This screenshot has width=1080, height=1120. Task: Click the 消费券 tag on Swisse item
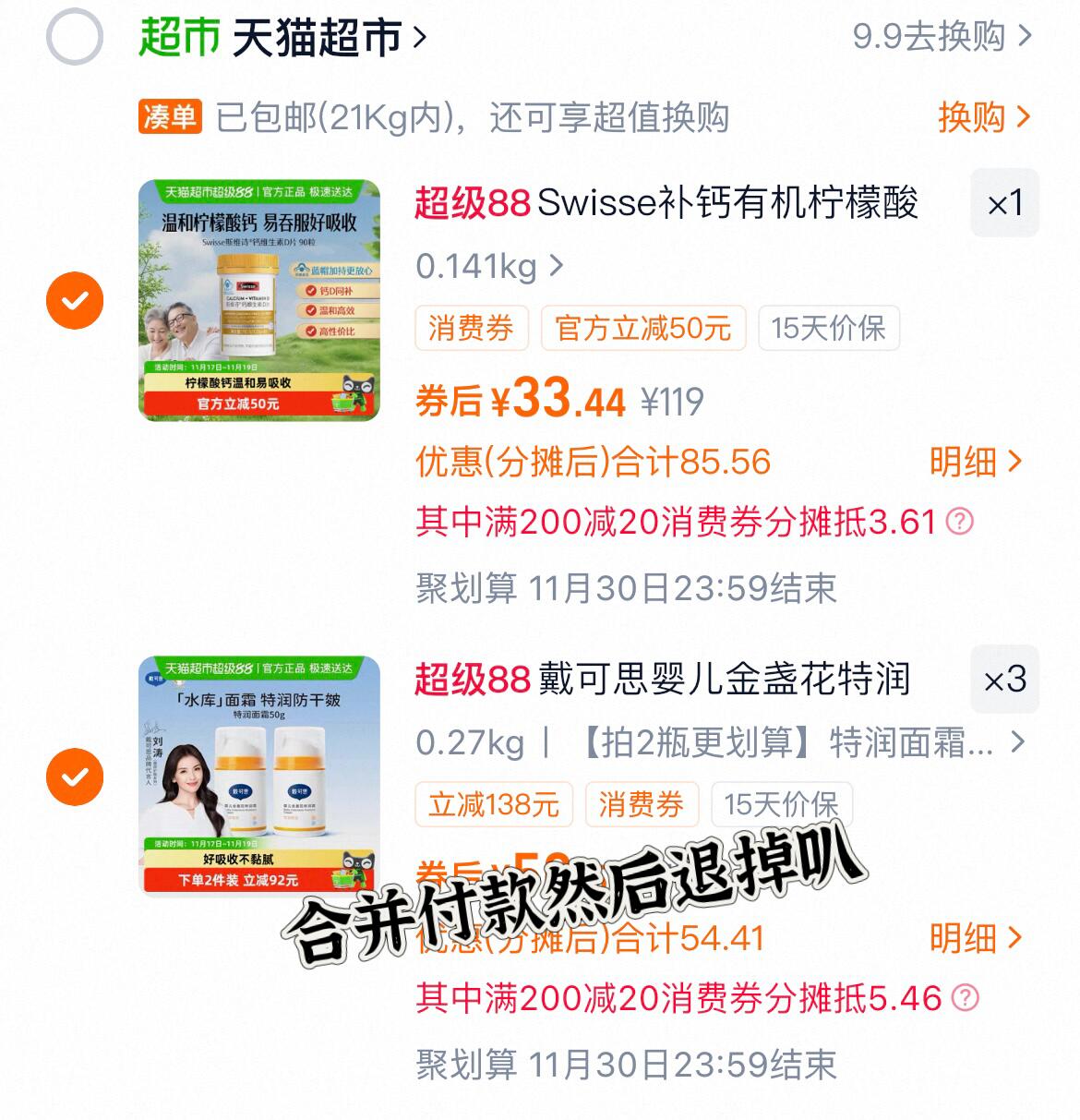click(x=472, y=328)
